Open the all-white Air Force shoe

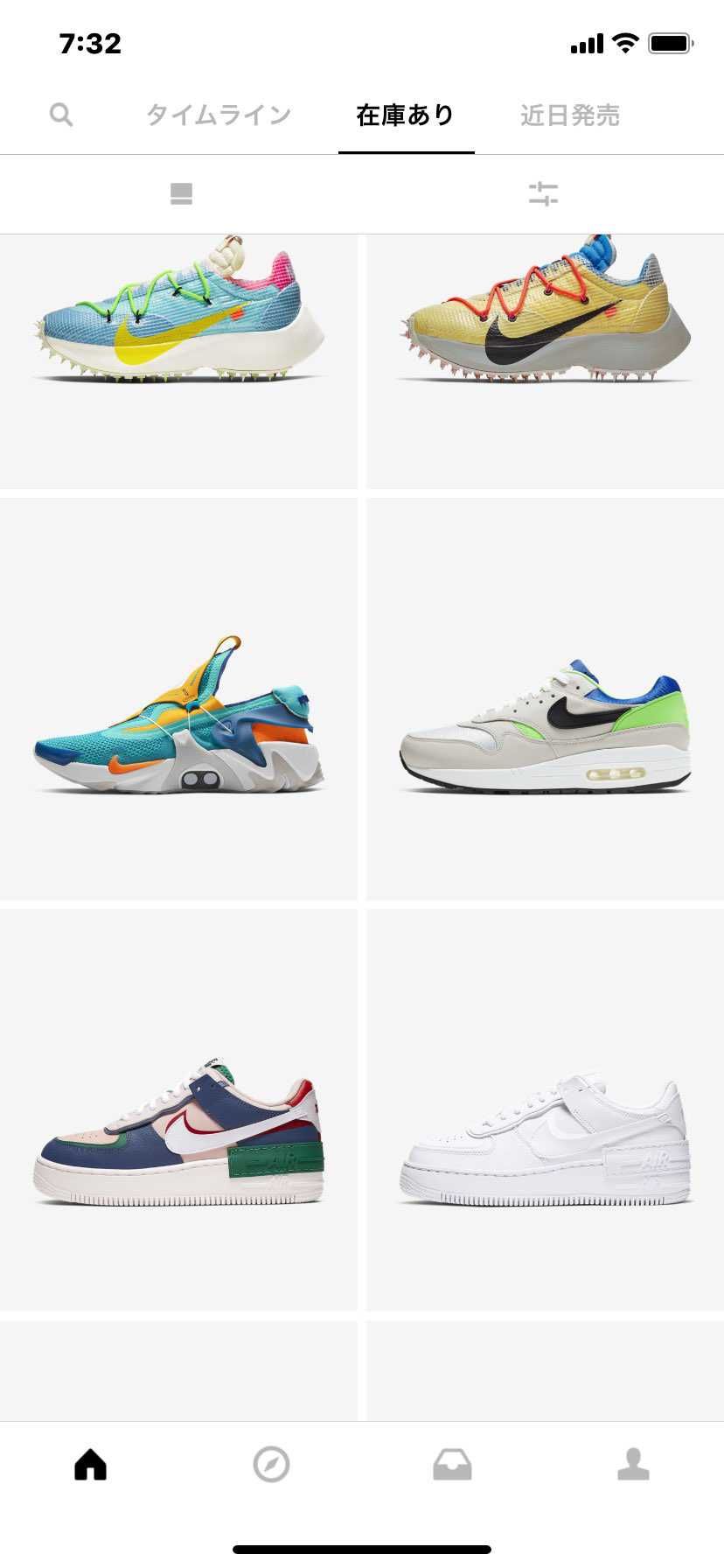545,1109
